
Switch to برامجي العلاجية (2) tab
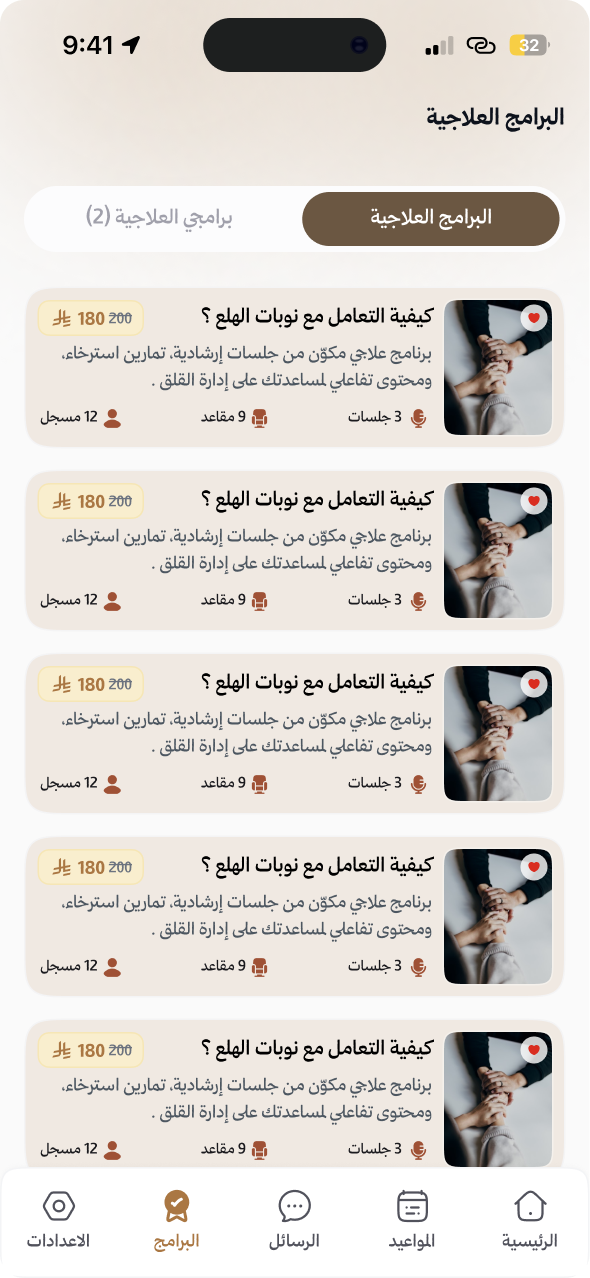[x=160, y=217]
